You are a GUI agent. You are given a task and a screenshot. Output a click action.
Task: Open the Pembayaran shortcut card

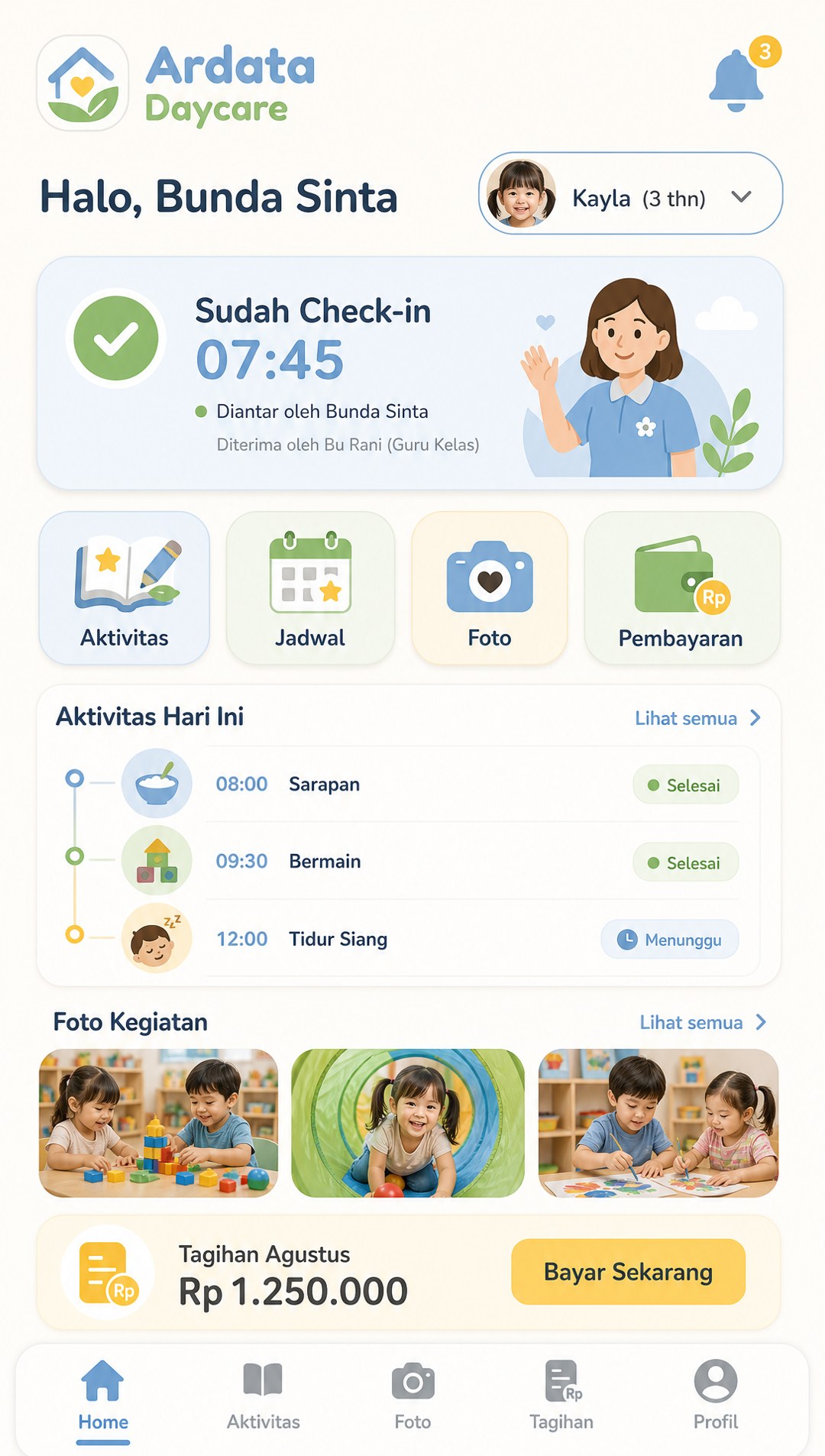click(x=681, y=588)
